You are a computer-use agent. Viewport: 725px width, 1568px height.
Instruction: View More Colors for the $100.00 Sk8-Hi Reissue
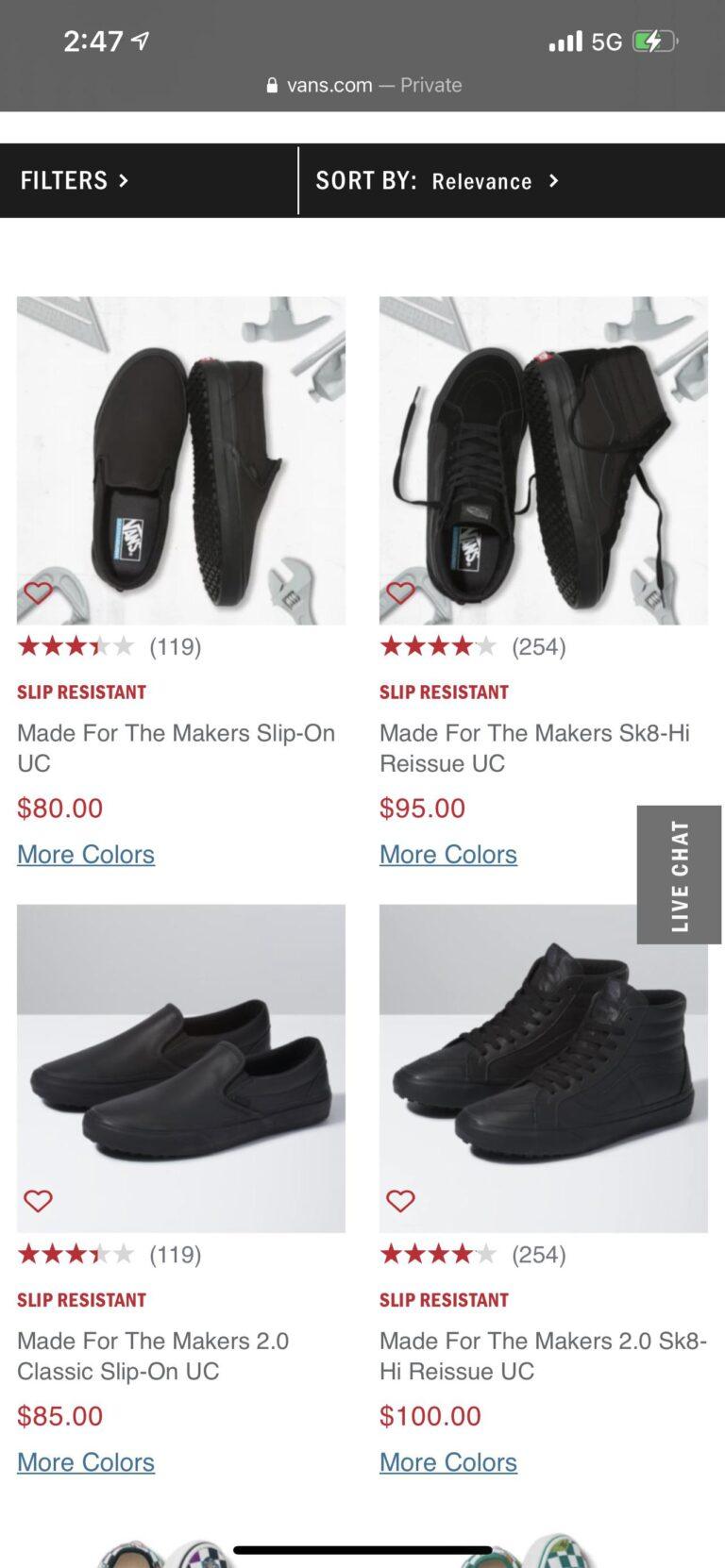(x=448, y=1461)
